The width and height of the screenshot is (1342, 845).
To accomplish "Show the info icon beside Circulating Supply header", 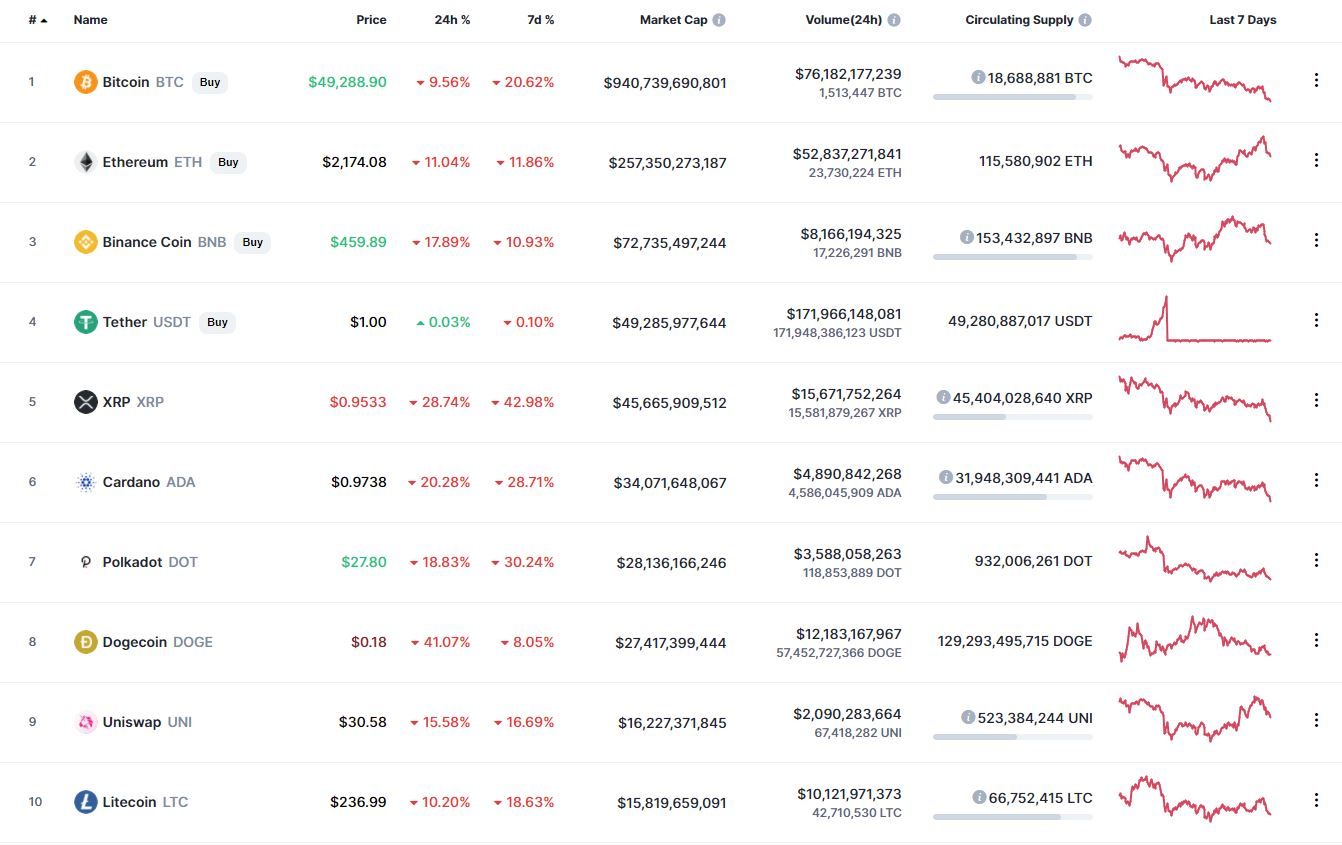I will click(1085, 20).
